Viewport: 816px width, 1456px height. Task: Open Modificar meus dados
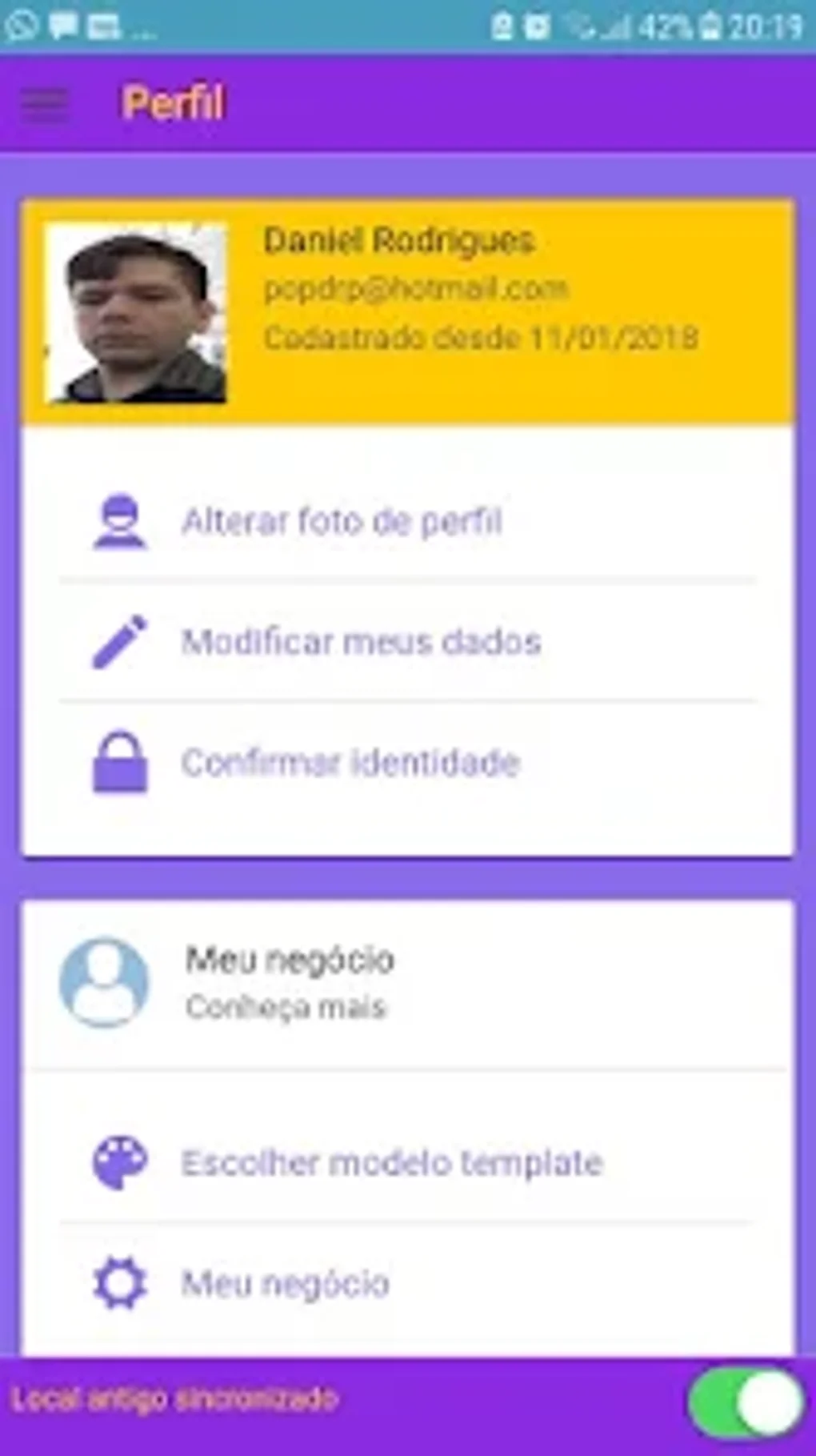(x=361, y=642)
